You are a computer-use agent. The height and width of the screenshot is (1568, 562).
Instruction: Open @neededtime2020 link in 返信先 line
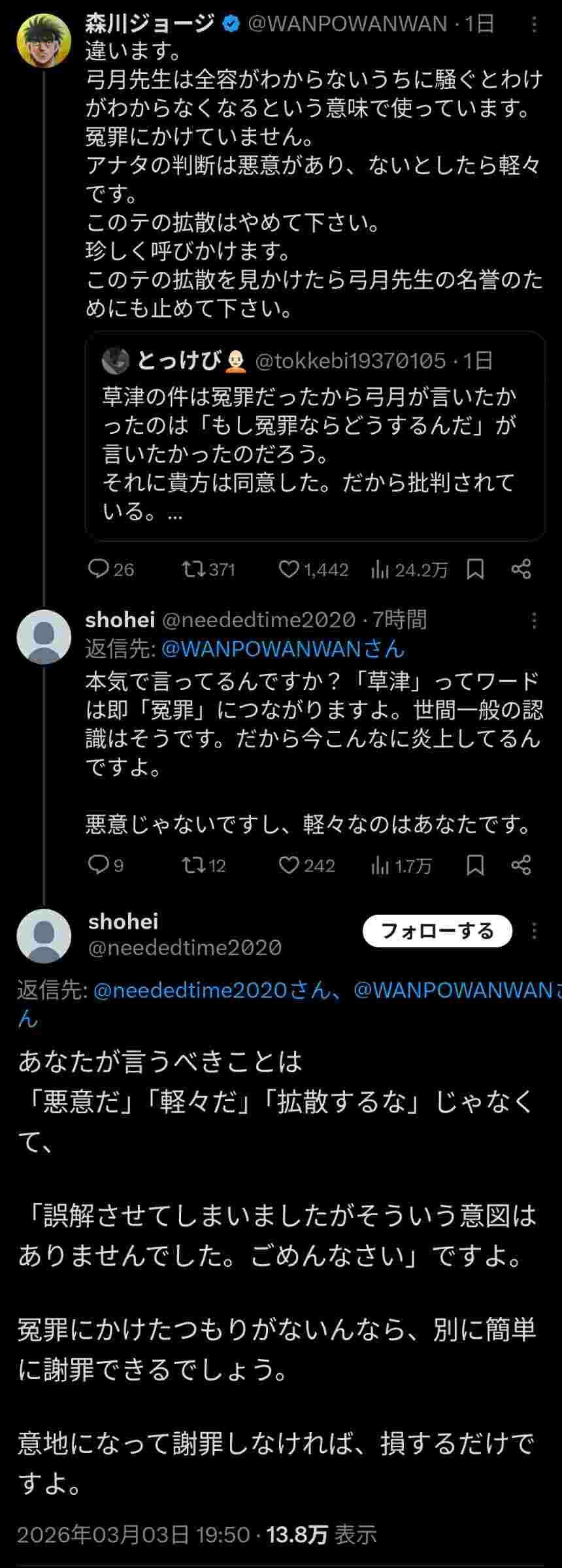[211, 990]
